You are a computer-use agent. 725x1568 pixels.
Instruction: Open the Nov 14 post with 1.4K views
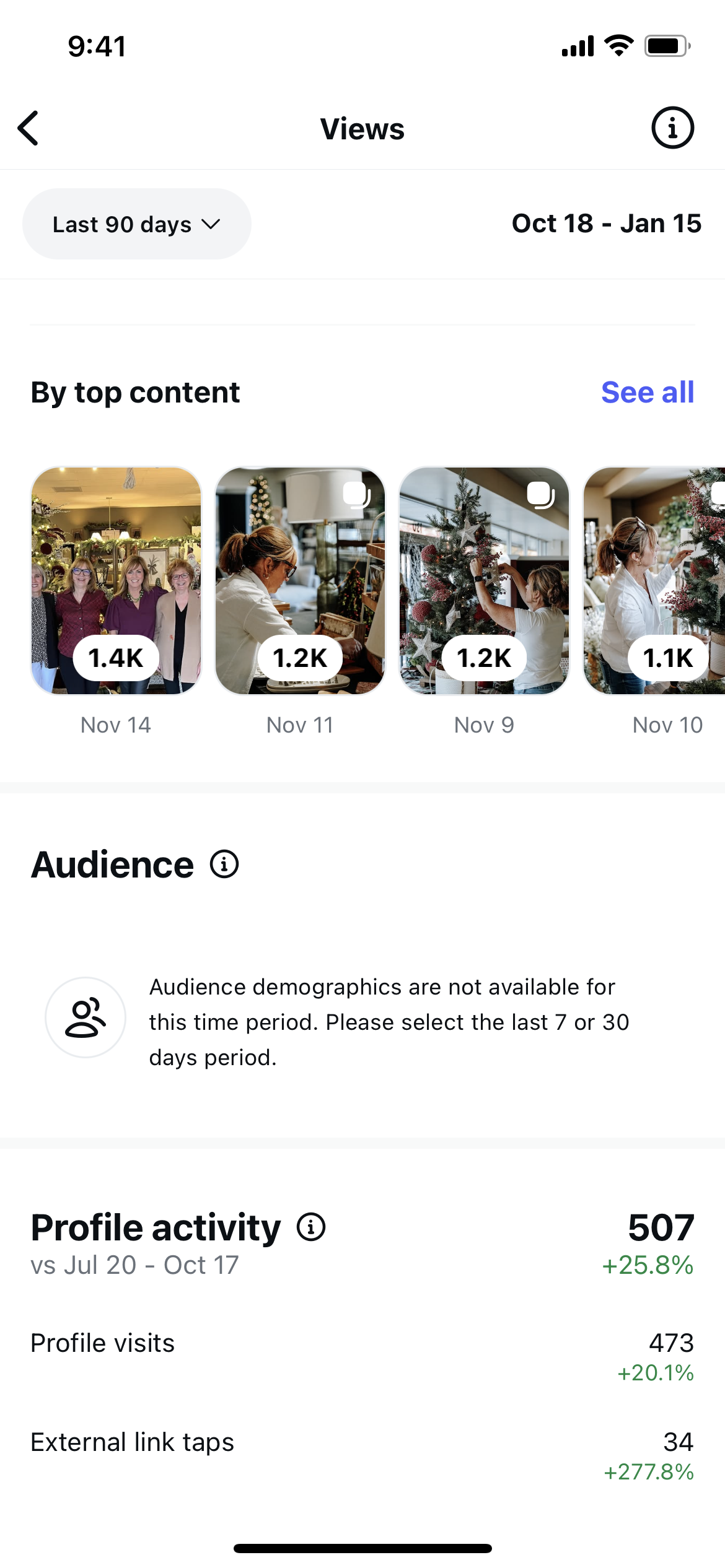coord(116,580)
